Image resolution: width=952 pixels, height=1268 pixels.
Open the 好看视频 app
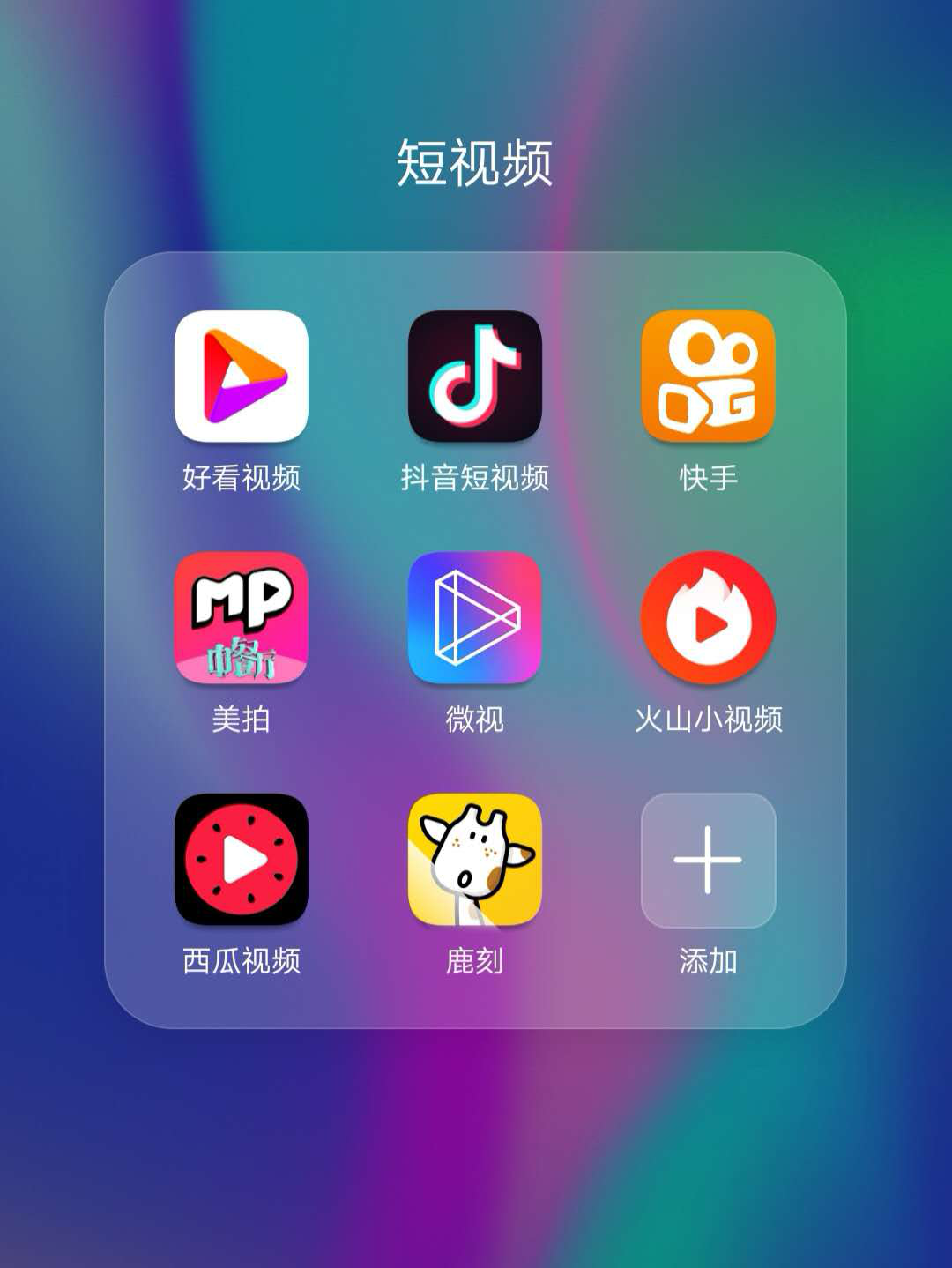click(x=241, y=376)
